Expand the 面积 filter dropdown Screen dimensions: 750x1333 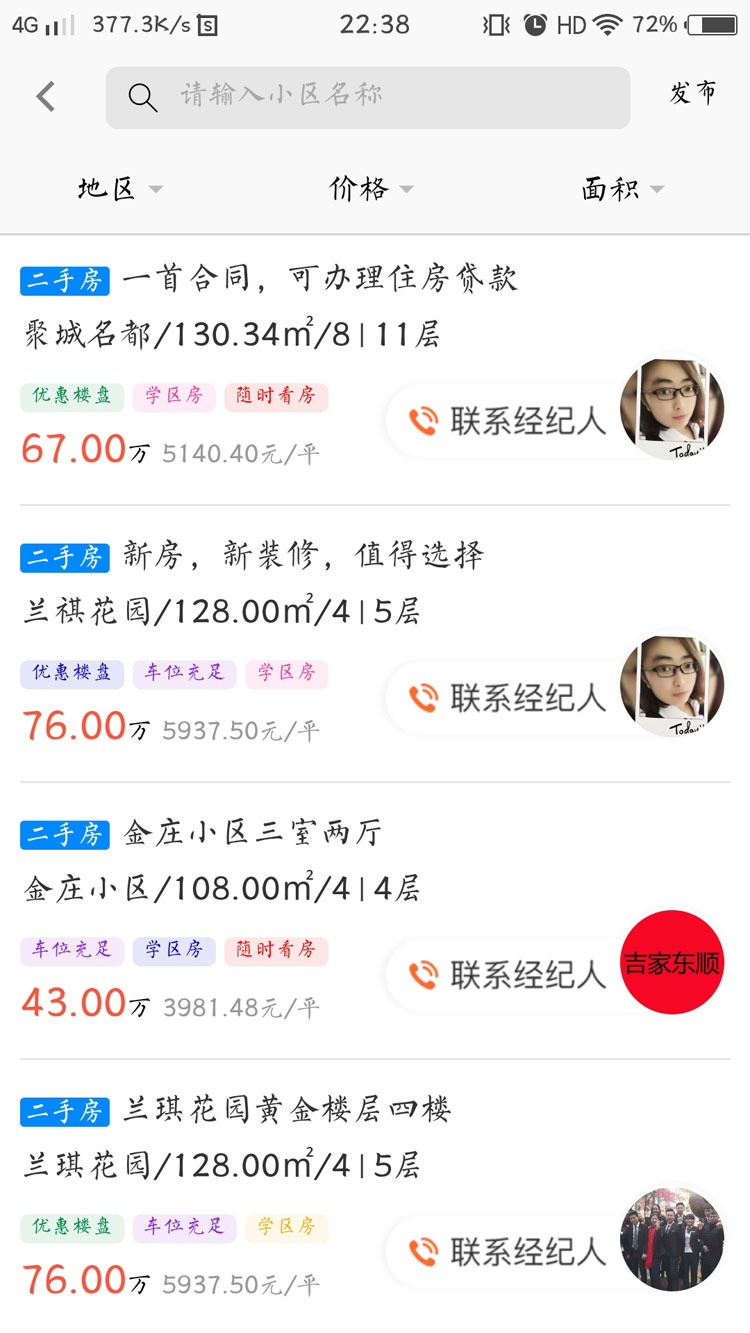click(622, 188)
